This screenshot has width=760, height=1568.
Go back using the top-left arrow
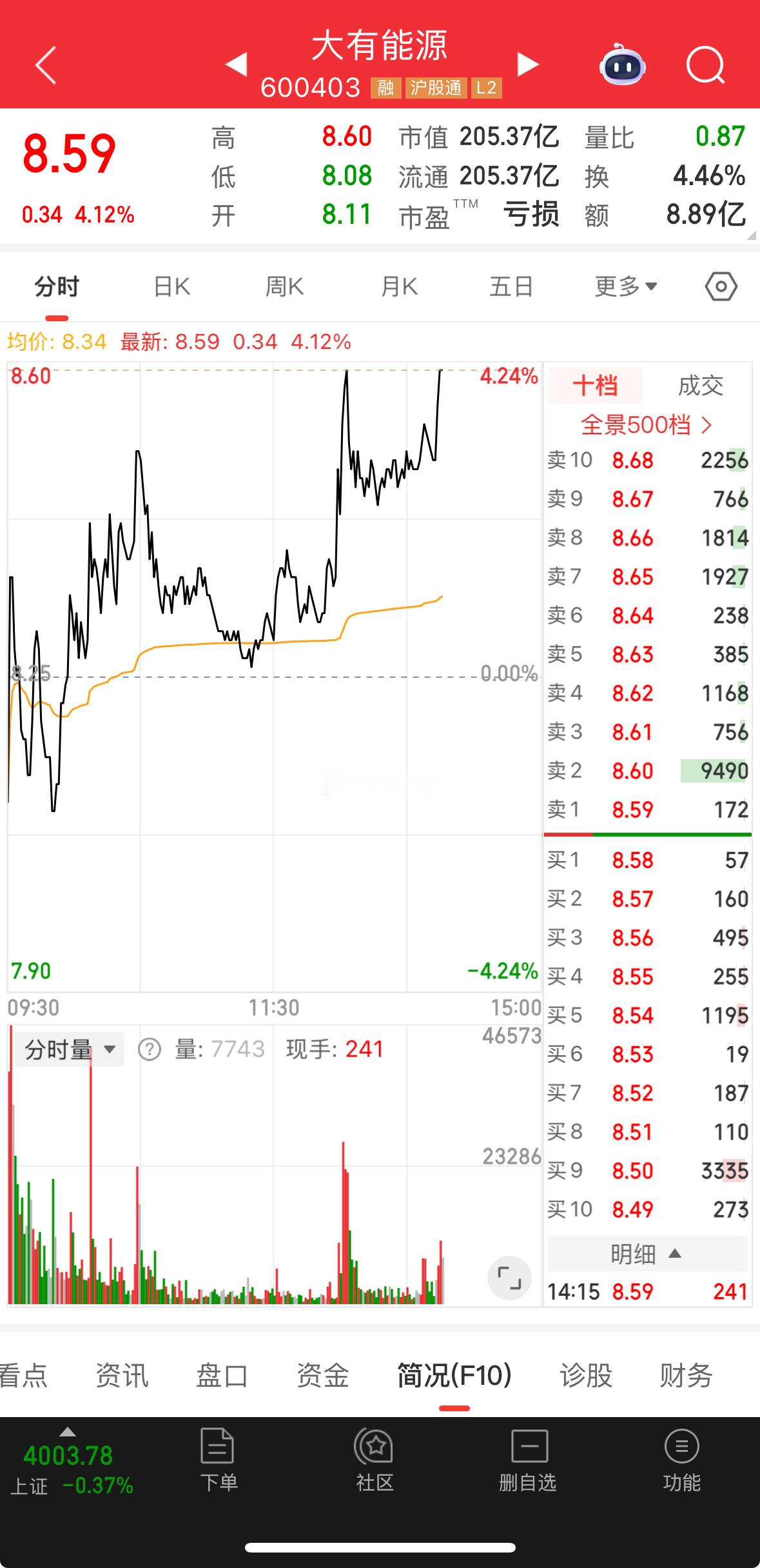tap(46, 65)
